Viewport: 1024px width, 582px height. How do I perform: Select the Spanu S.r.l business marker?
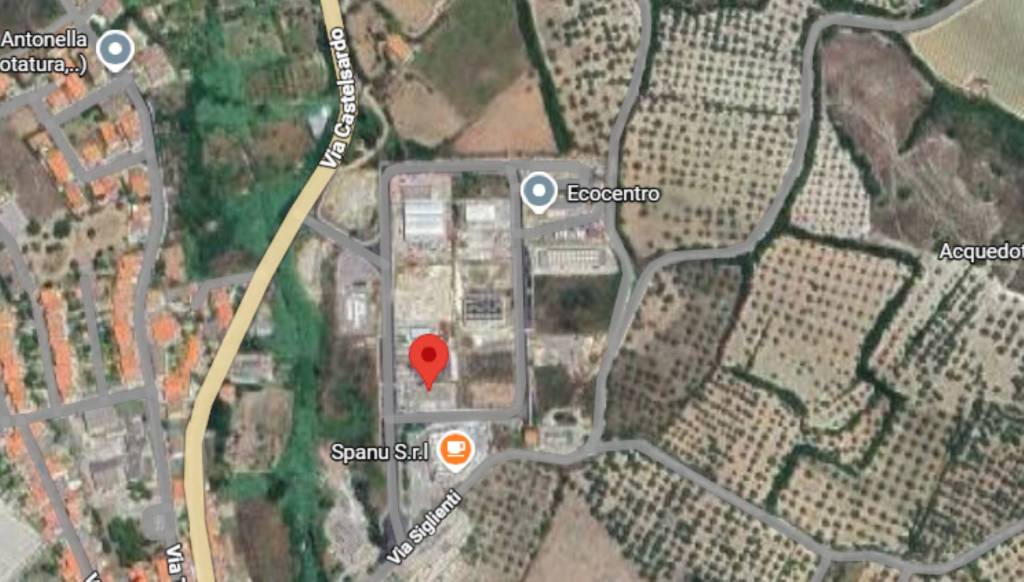(x=456, y=451)
